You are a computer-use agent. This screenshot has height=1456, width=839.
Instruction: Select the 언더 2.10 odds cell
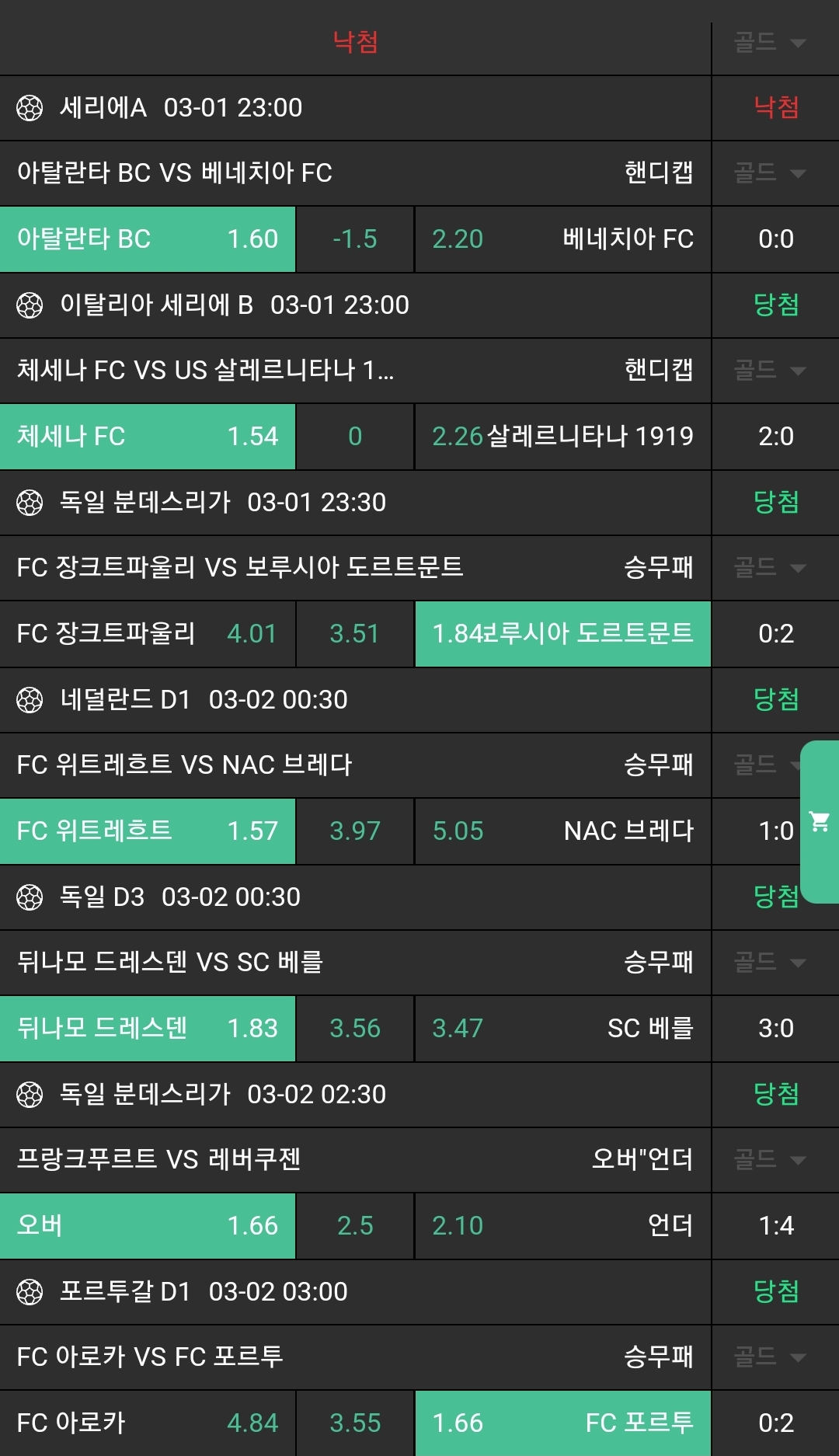tap(562, 1225)
